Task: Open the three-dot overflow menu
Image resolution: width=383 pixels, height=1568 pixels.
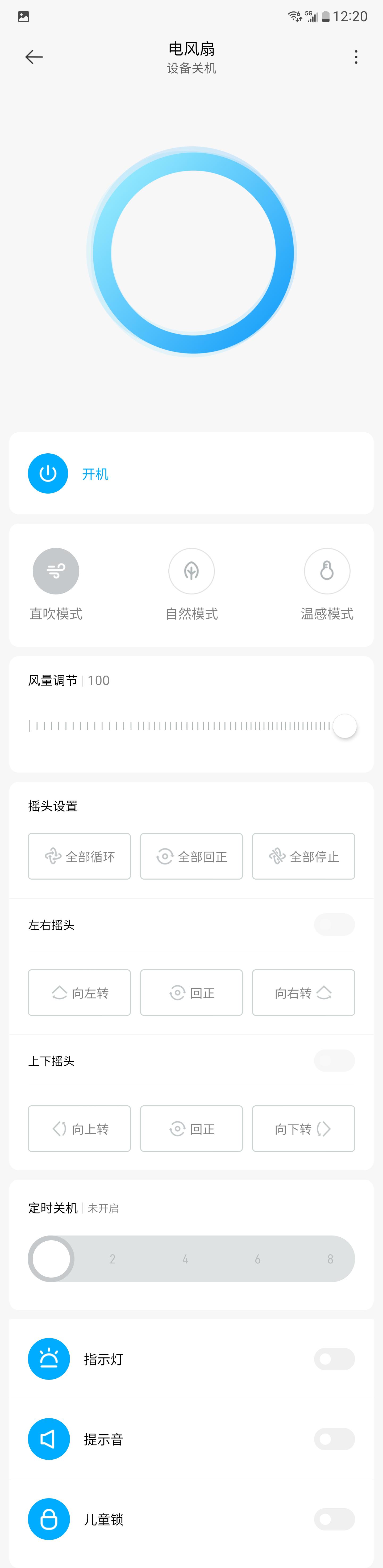Action: click(x=356, y=57)
